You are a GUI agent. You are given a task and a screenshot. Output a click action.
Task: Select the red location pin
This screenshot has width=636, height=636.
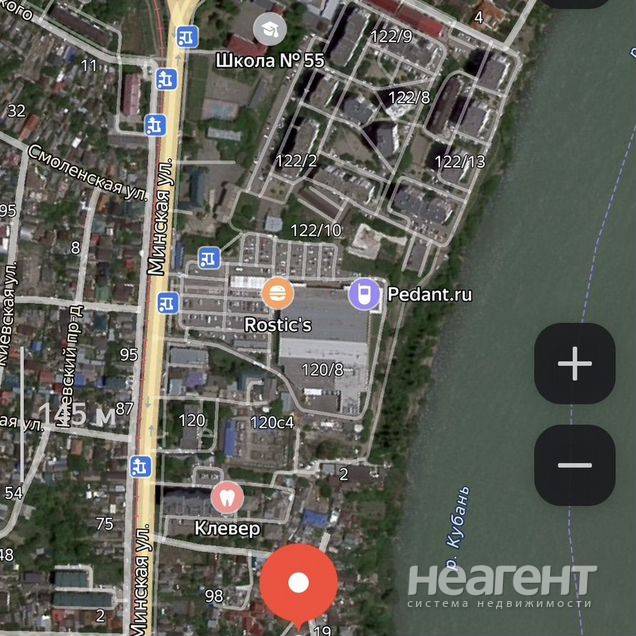click(x=298, y=583)
